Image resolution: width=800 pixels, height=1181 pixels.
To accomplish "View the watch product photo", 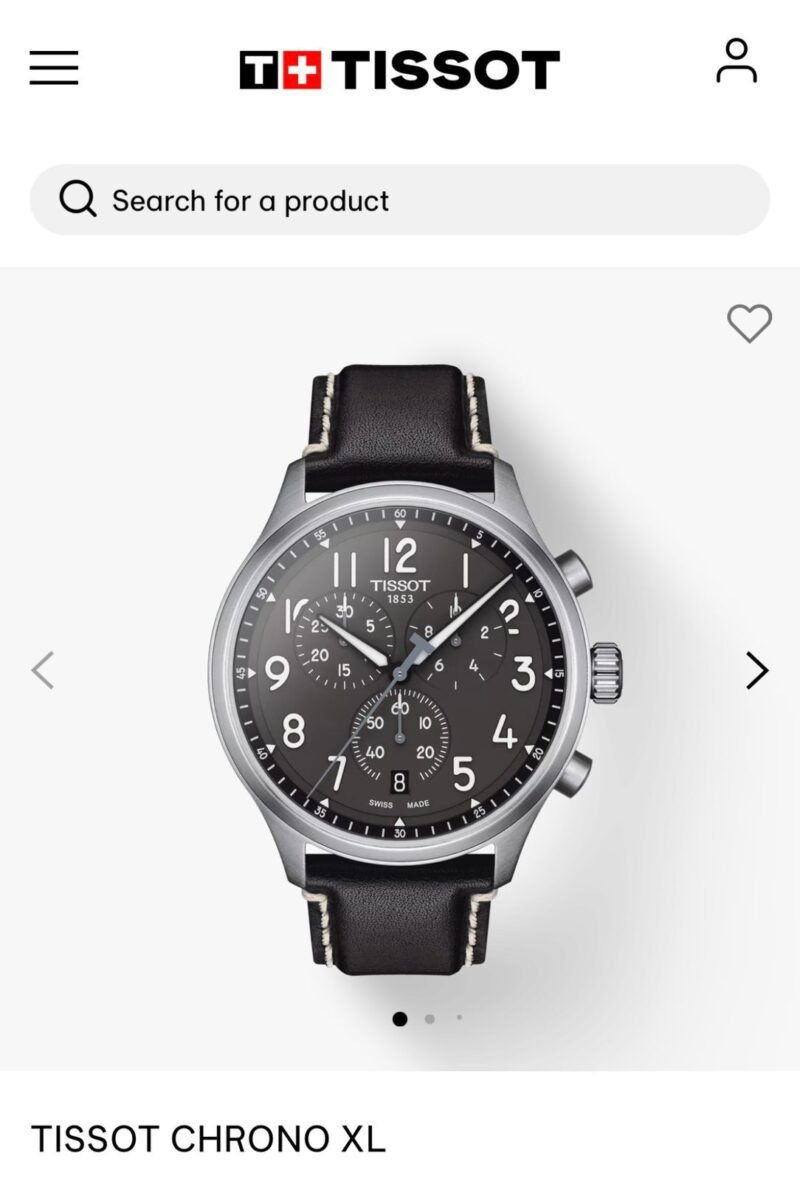I will (400, 670).
